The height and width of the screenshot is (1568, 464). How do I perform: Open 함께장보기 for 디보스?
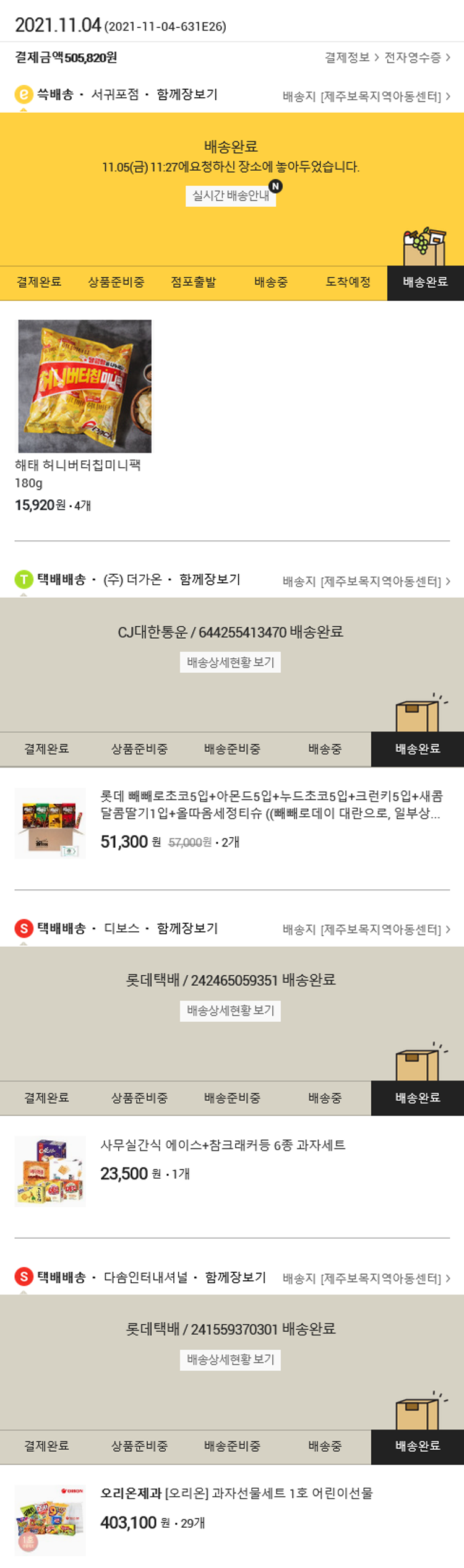click(x=187, y=928)
